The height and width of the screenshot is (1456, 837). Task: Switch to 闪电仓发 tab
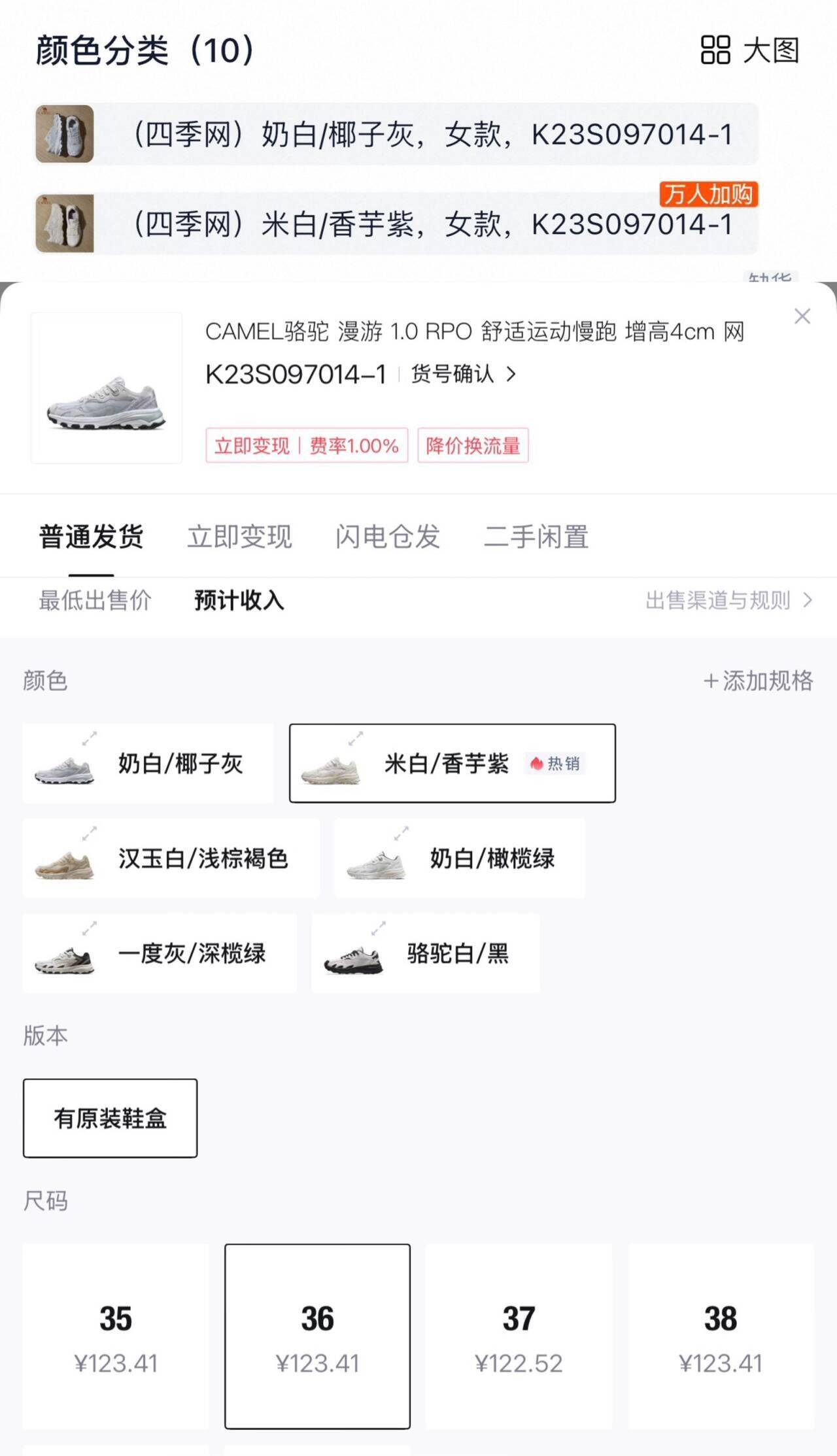[x=388, y=537]
